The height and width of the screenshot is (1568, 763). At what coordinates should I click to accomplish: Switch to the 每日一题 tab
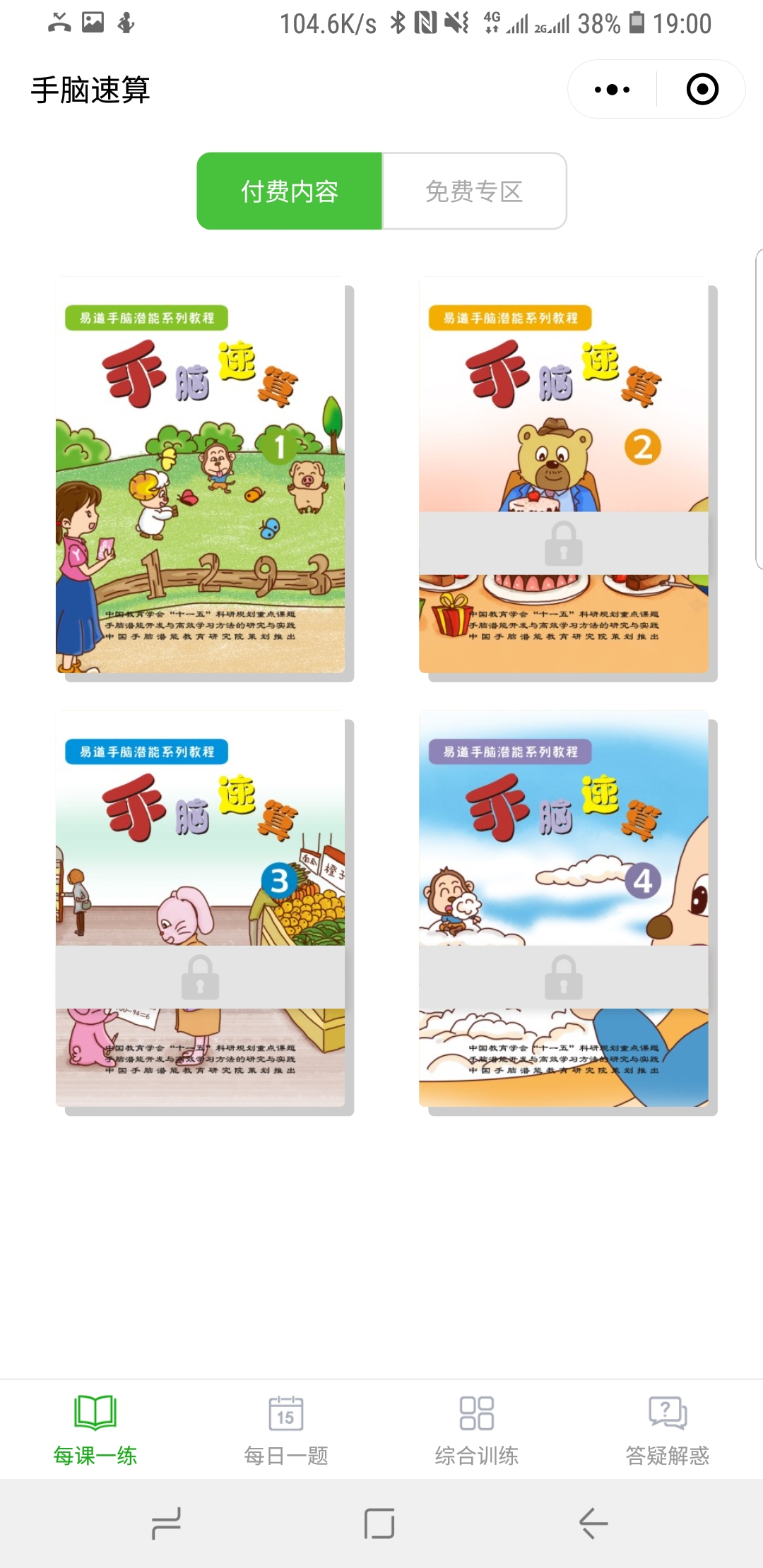click(286, 1430)
